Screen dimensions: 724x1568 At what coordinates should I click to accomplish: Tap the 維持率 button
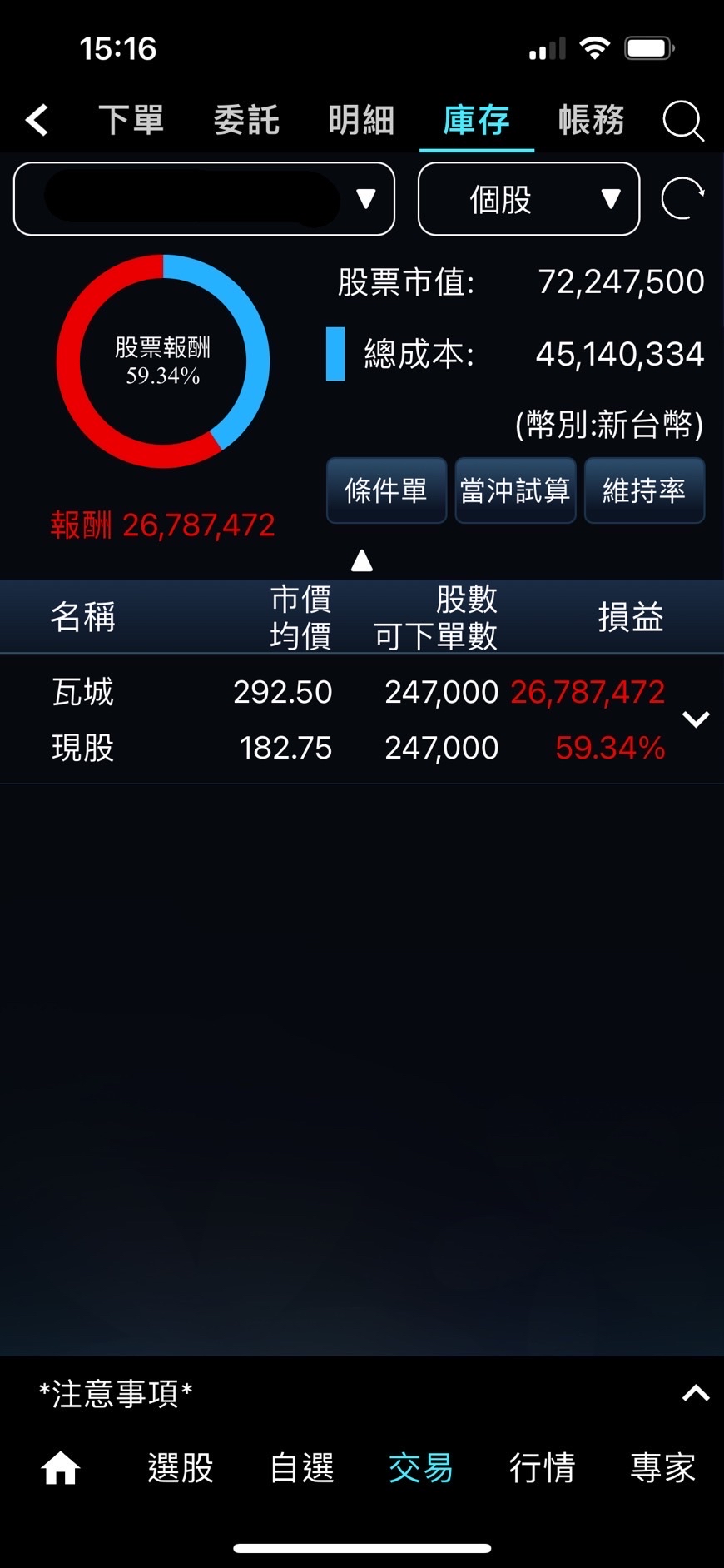click(644, 490)
